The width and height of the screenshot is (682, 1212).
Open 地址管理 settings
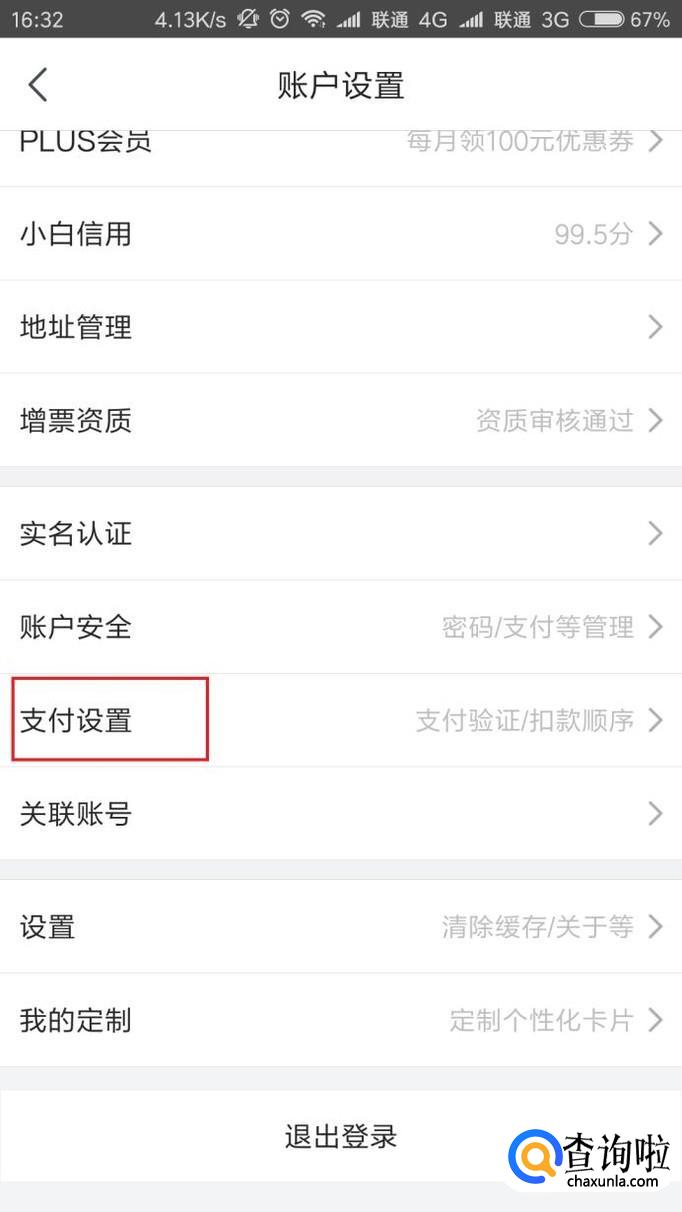pyautogui.click(x=340, y=327)
